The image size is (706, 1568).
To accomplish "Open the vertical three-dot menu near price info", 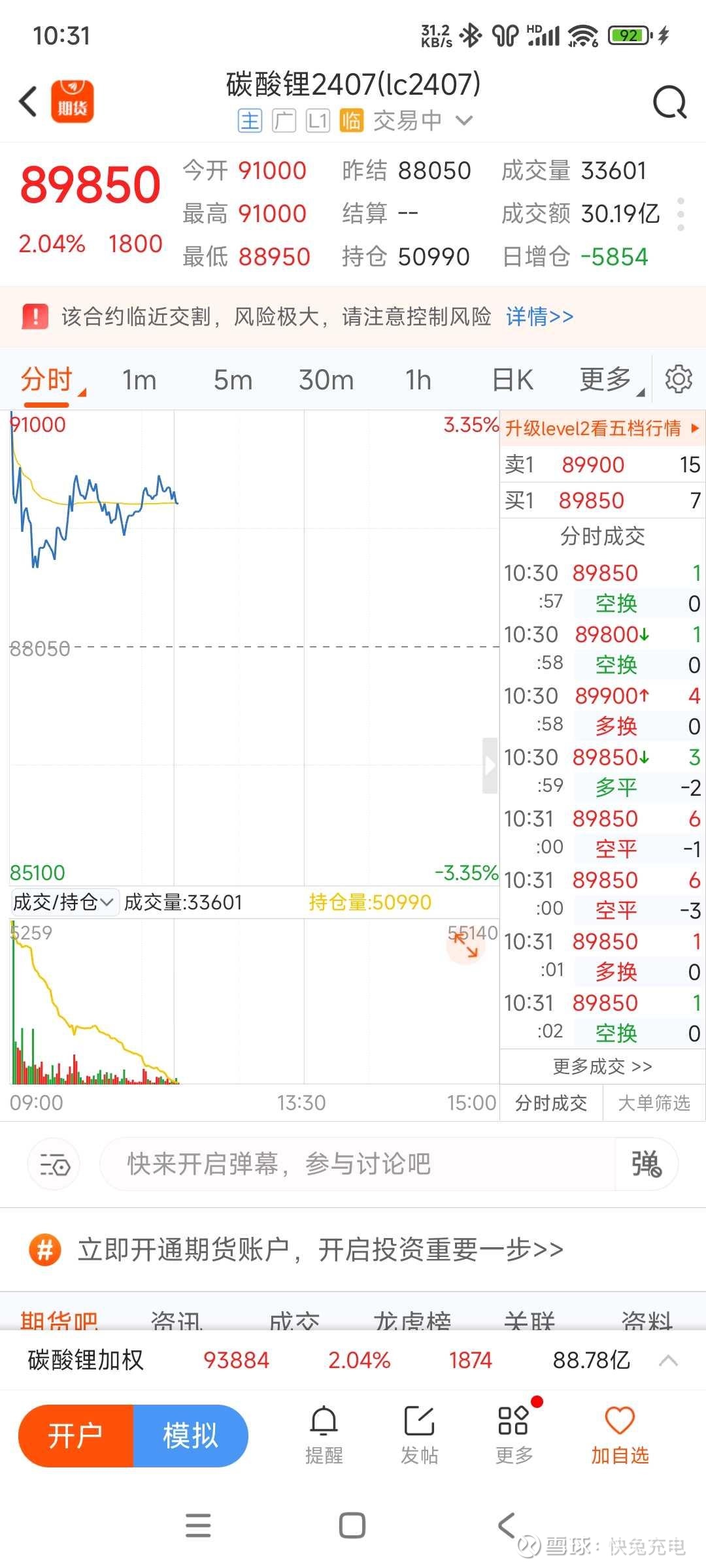I will [x=681, y=214].
